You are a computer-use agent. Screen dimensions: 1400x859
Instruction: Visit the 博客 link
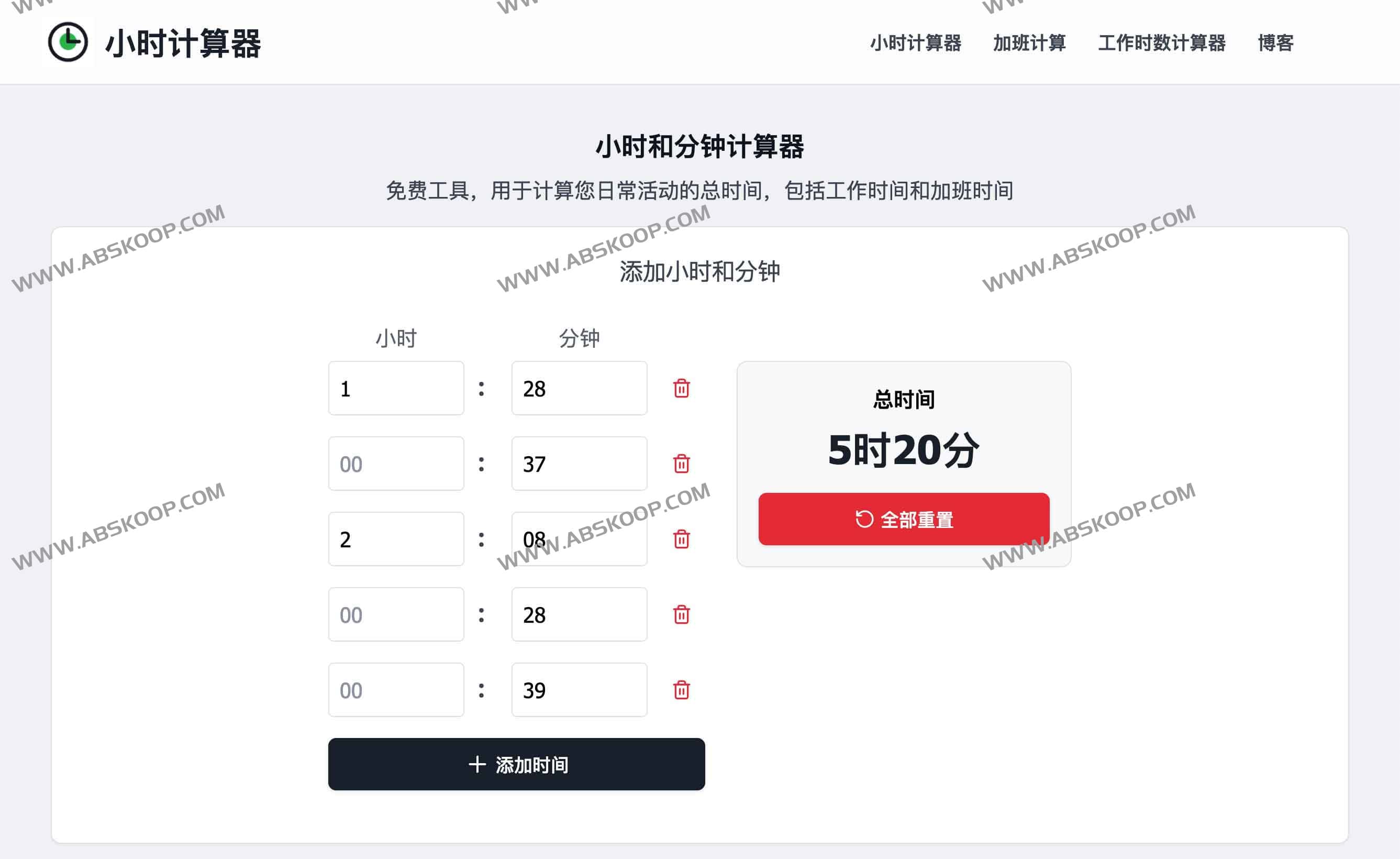(x=1275, y=42)
